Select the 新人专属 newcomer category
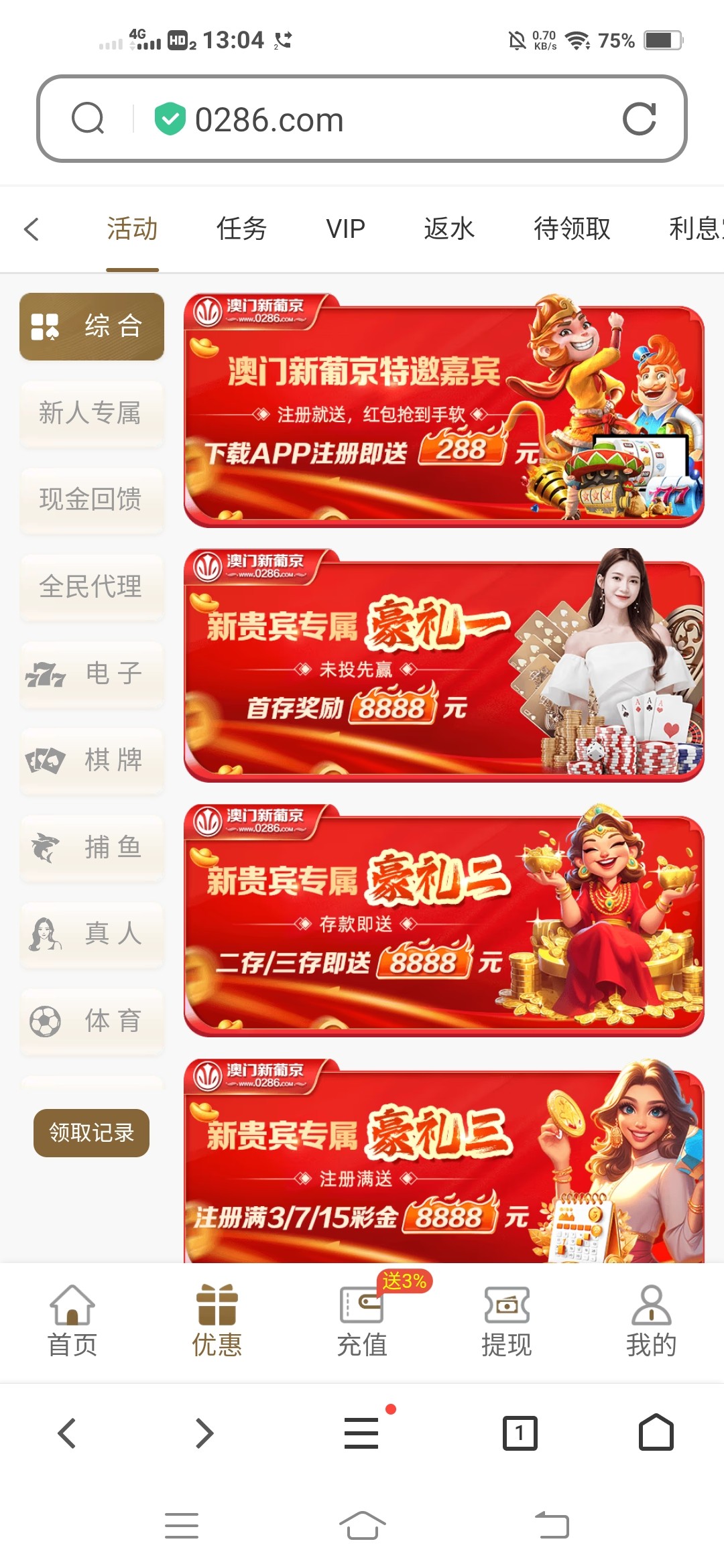 click(x=91, y=413)
